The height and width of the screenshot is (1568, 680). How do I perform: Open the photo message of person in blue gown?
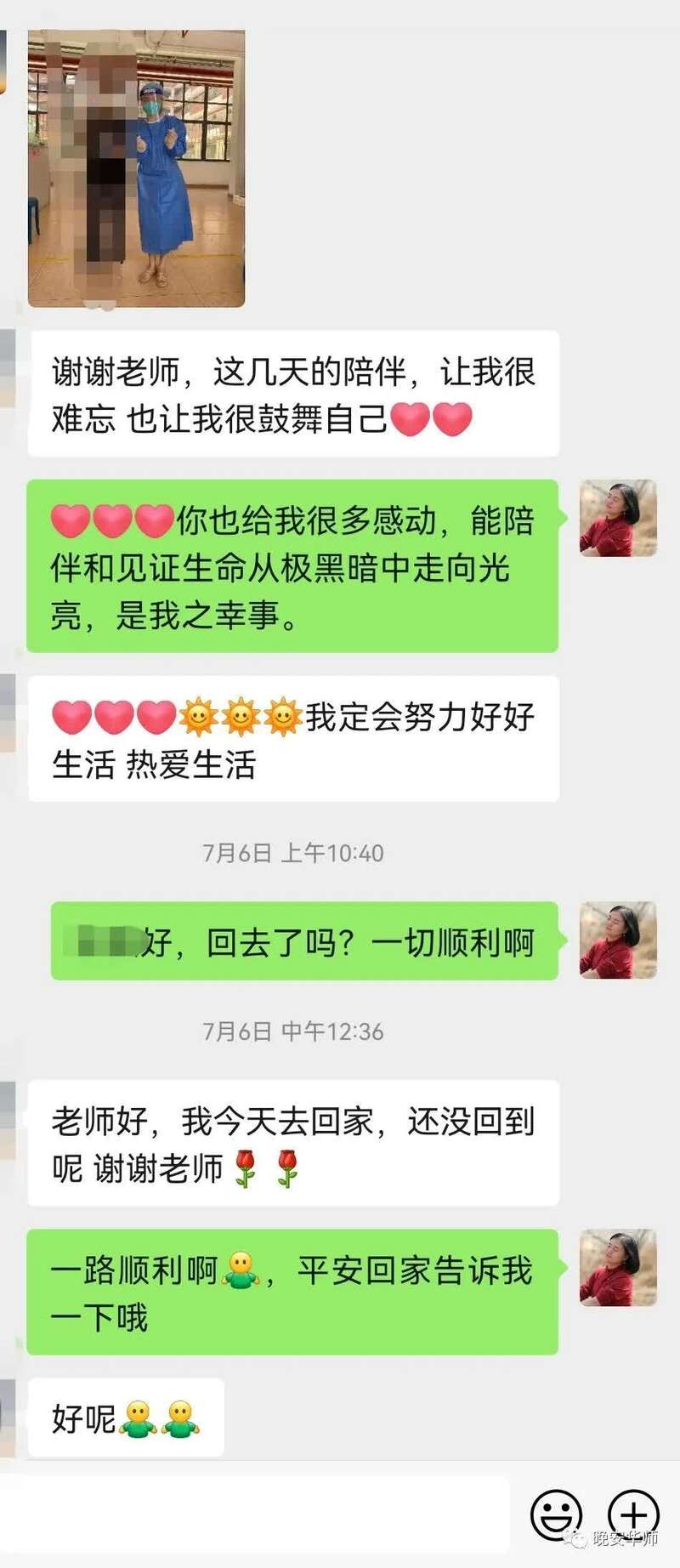136,168
